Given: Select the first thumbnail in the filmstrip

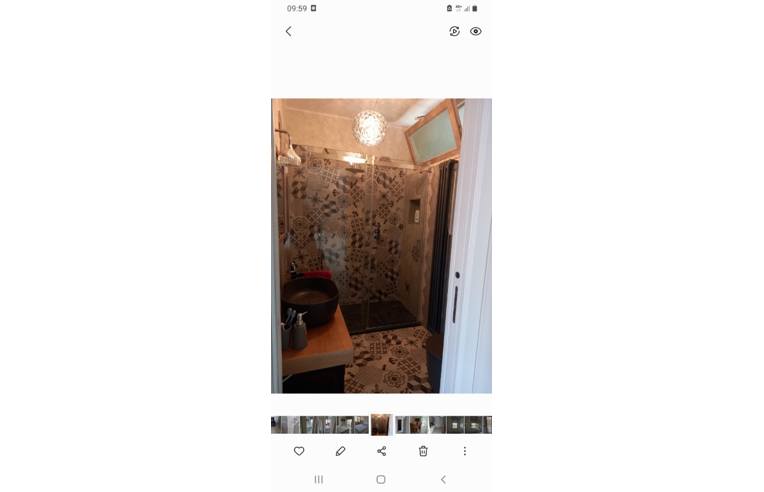Looking at the screenshot, I should pos(276,425).
